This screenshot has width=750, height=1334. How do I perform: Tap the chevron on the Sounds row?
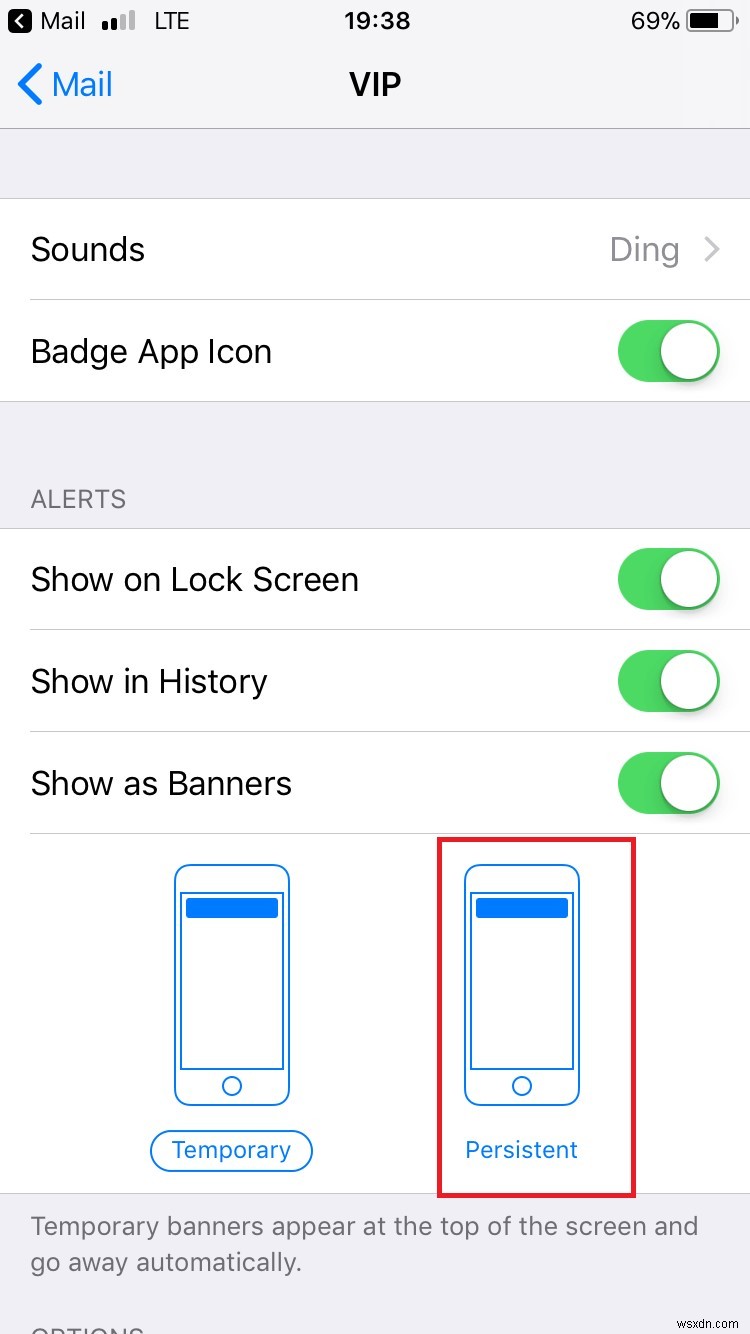711,250
